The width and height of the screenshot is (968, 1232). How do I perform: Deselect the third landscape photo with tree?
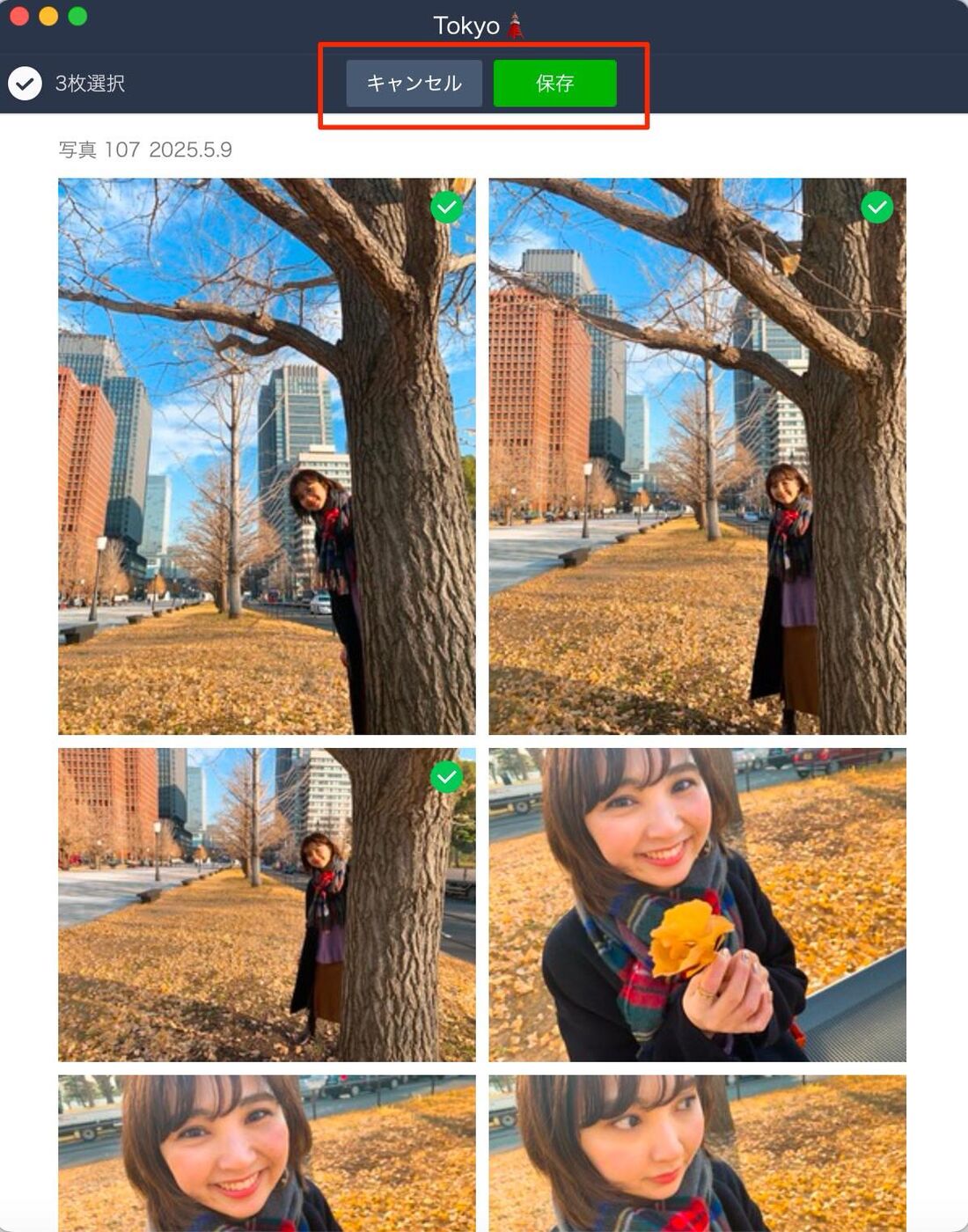tap(446, 777)
